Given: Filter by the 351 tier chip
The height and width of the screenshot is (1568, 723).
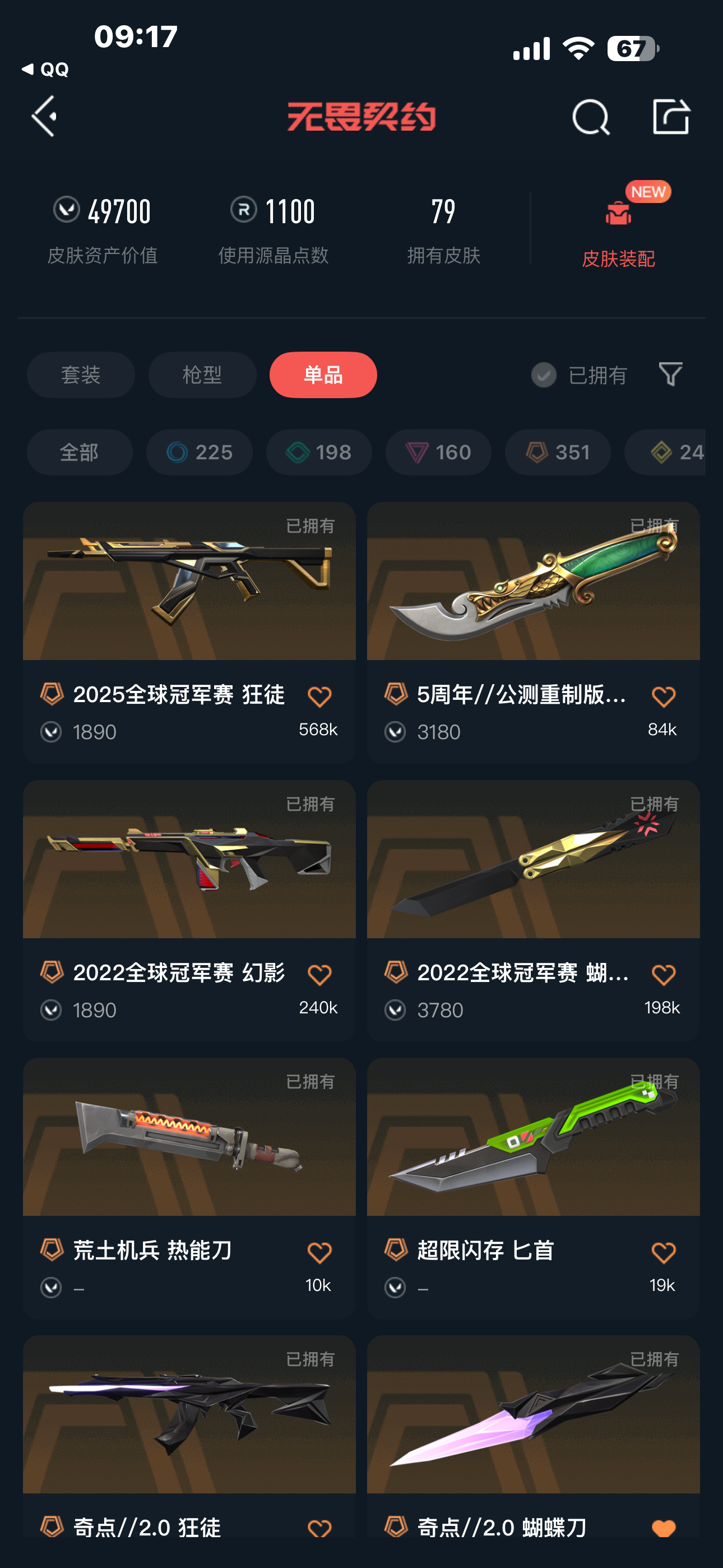Looking at the screenshot, I should (557, 452).
